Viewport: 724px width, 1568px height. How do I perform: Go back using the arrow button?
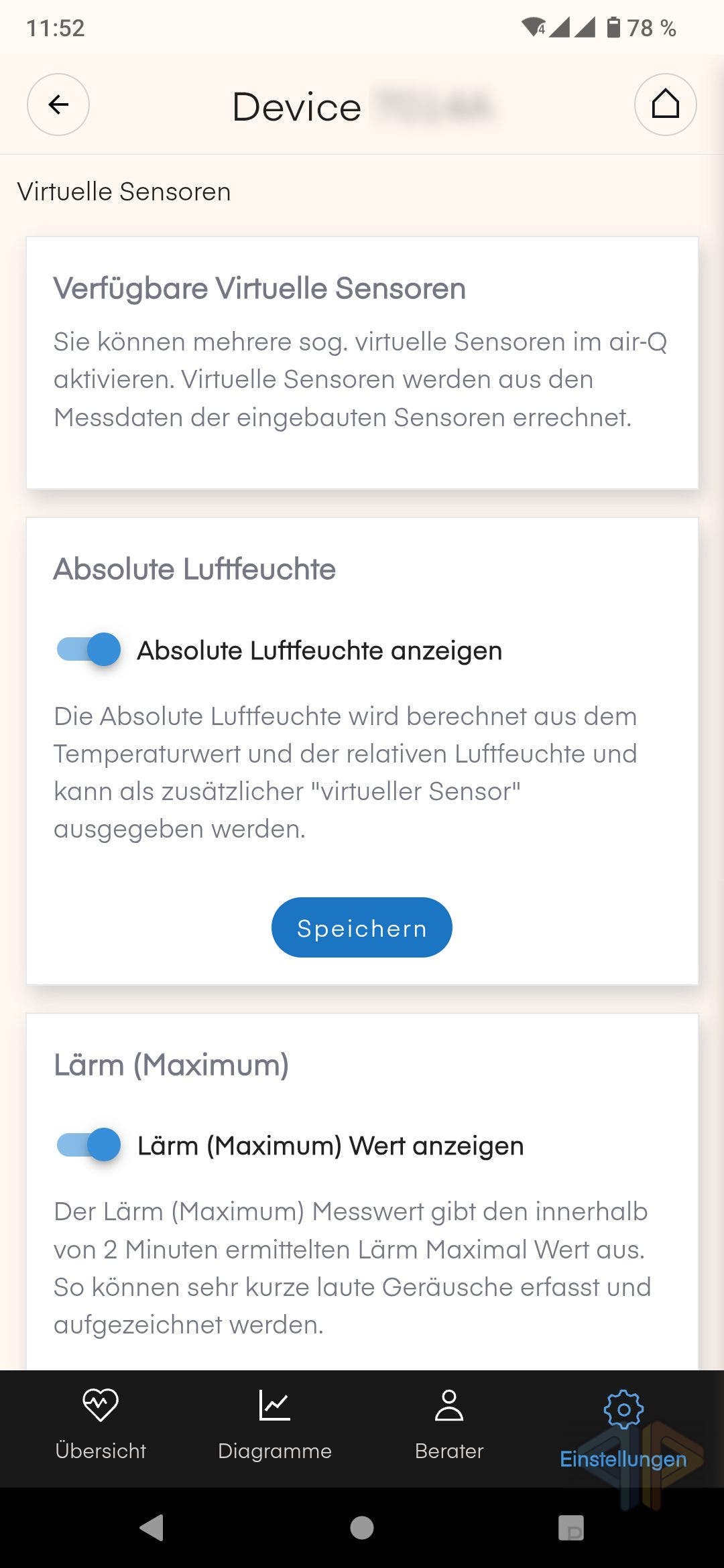pyautogui.click(x=58, y=105)
